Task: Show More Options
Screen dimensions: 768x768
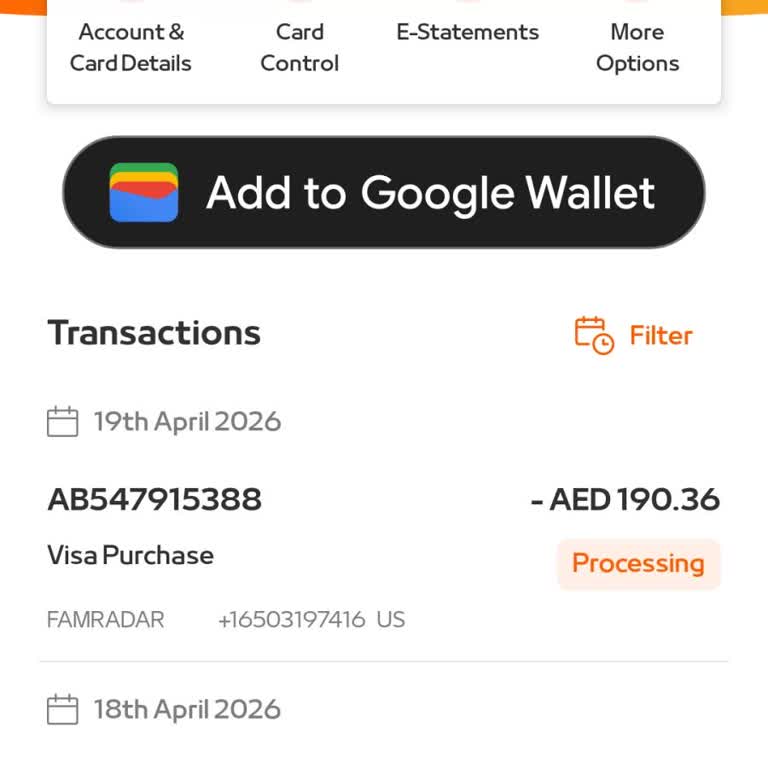Action: tap(637, 47)
